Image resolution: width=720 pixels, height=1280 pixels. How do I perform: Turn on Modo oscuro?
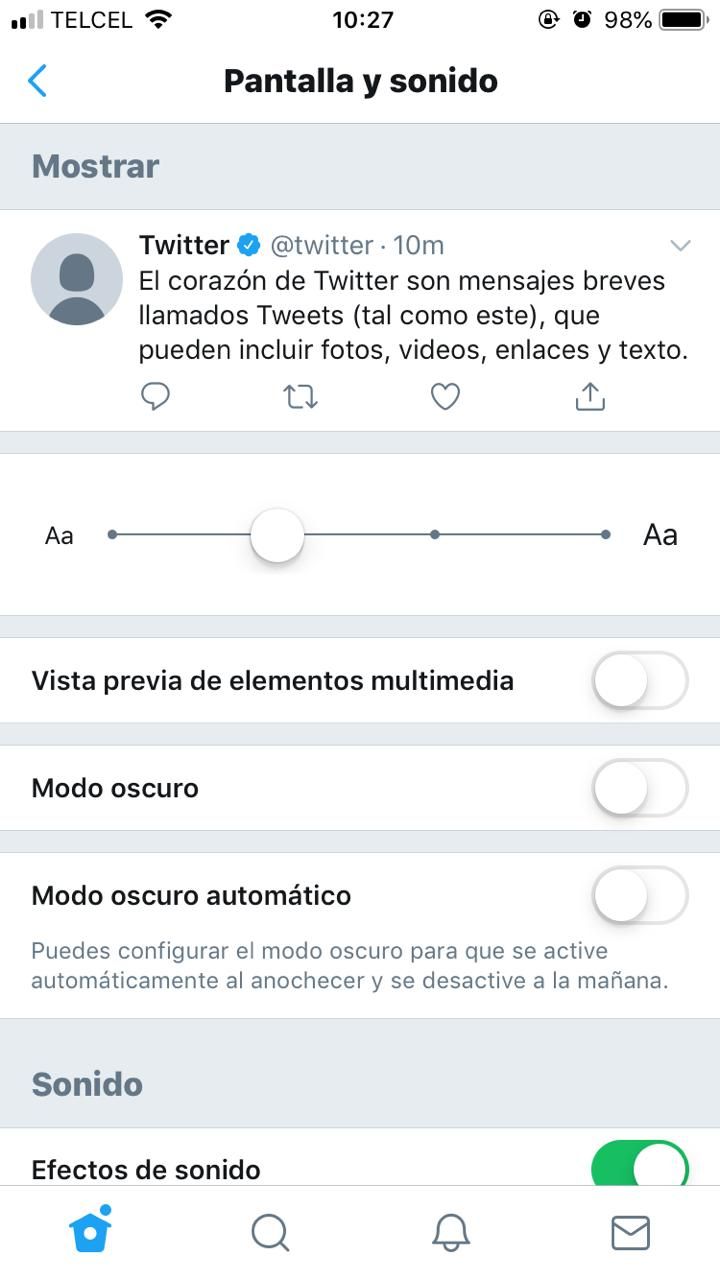click(x=640, y=788)
